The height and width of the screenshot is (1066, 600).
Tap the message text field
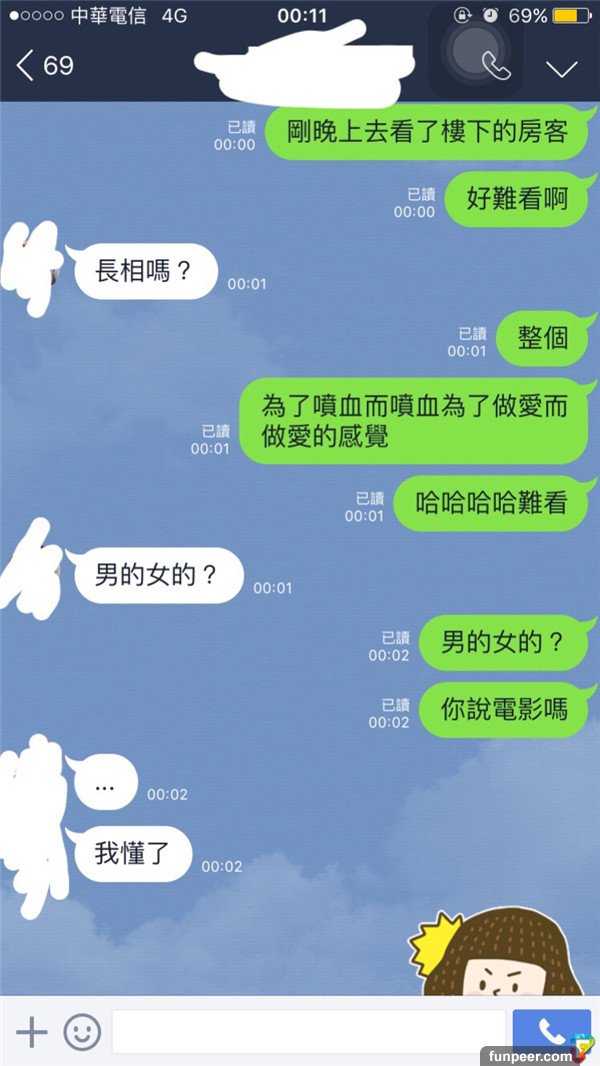pyautogui.click(x=308, y=1032)
